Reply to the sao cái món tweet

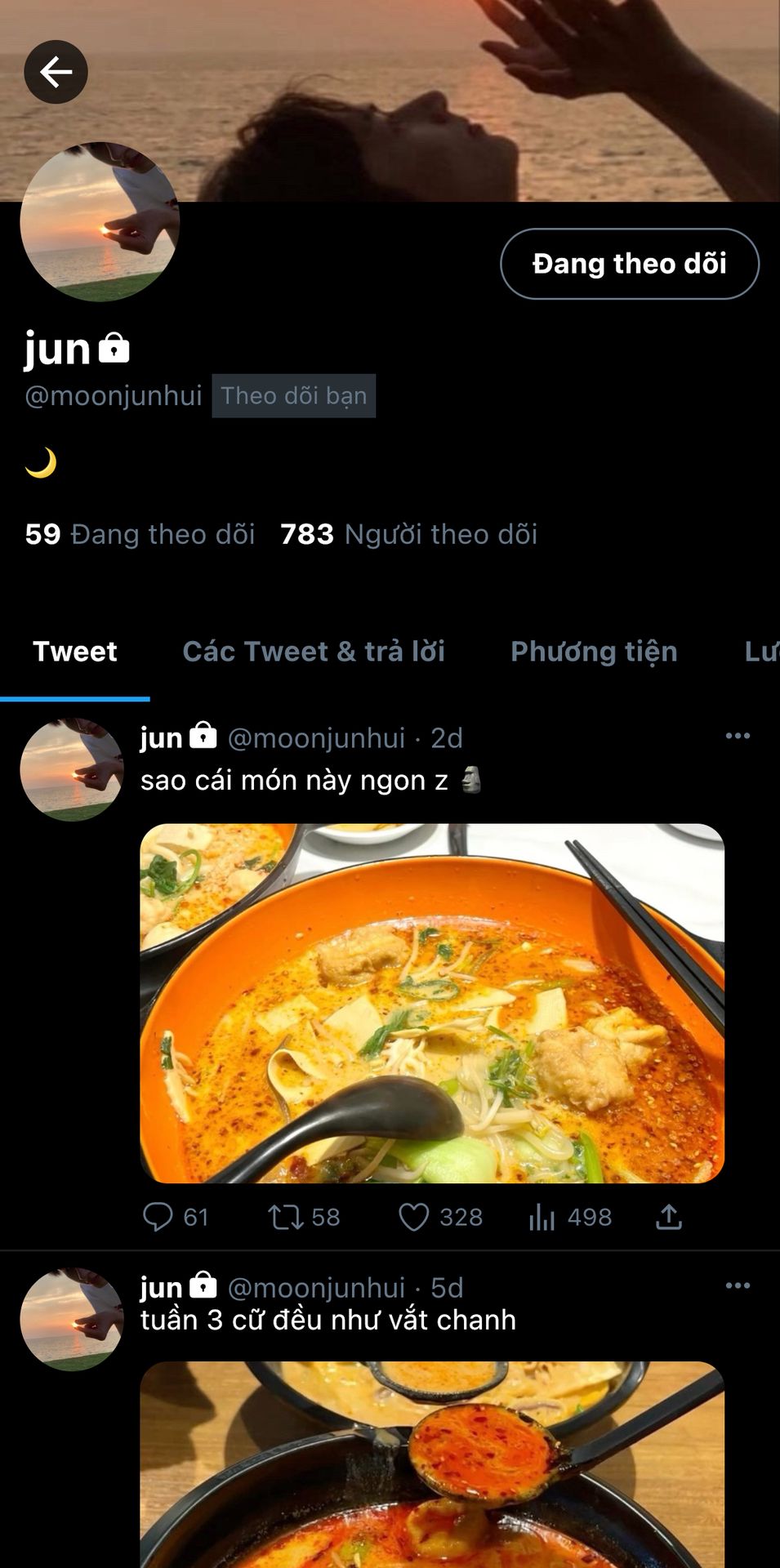[x=176, y=1217]
